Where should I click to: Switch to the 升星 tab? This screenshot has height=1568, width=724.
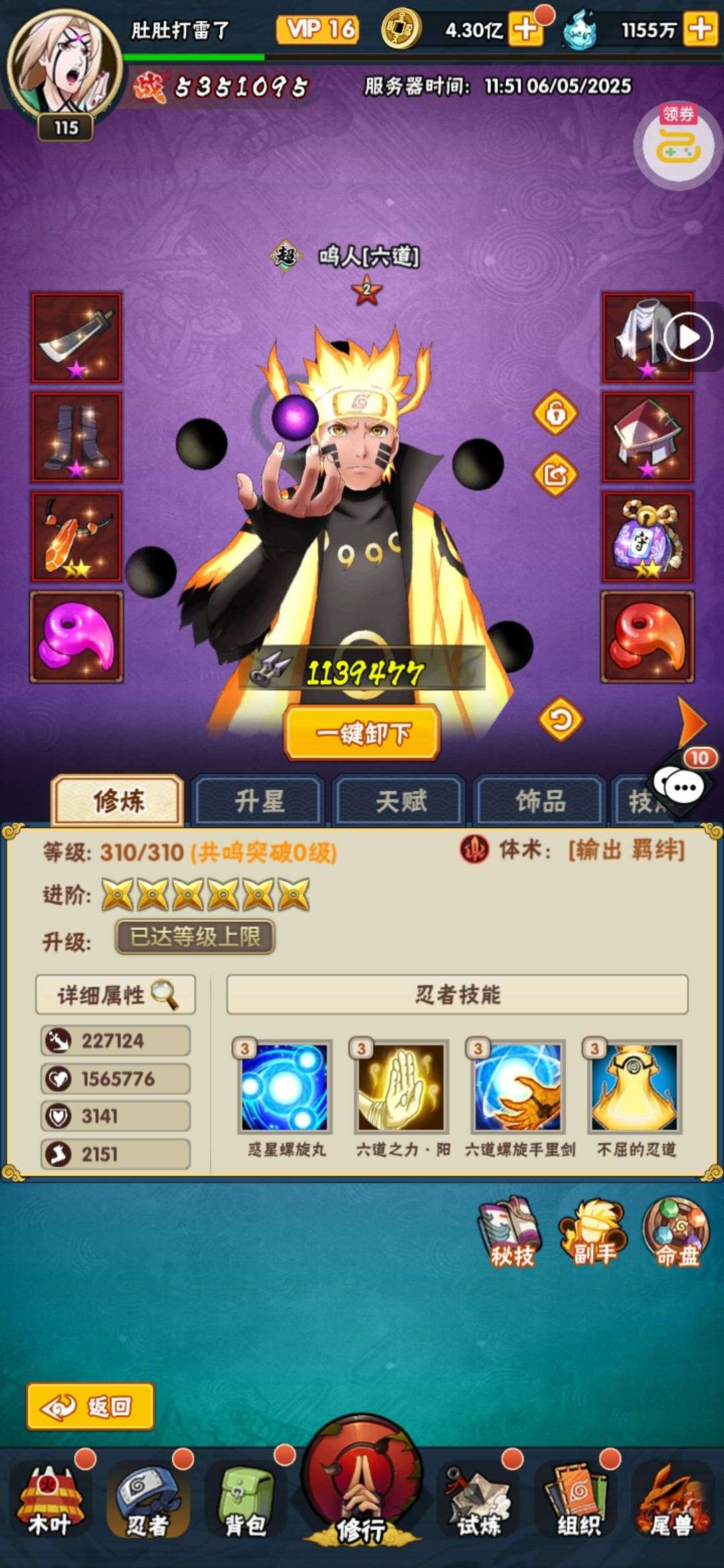(259, 801)
